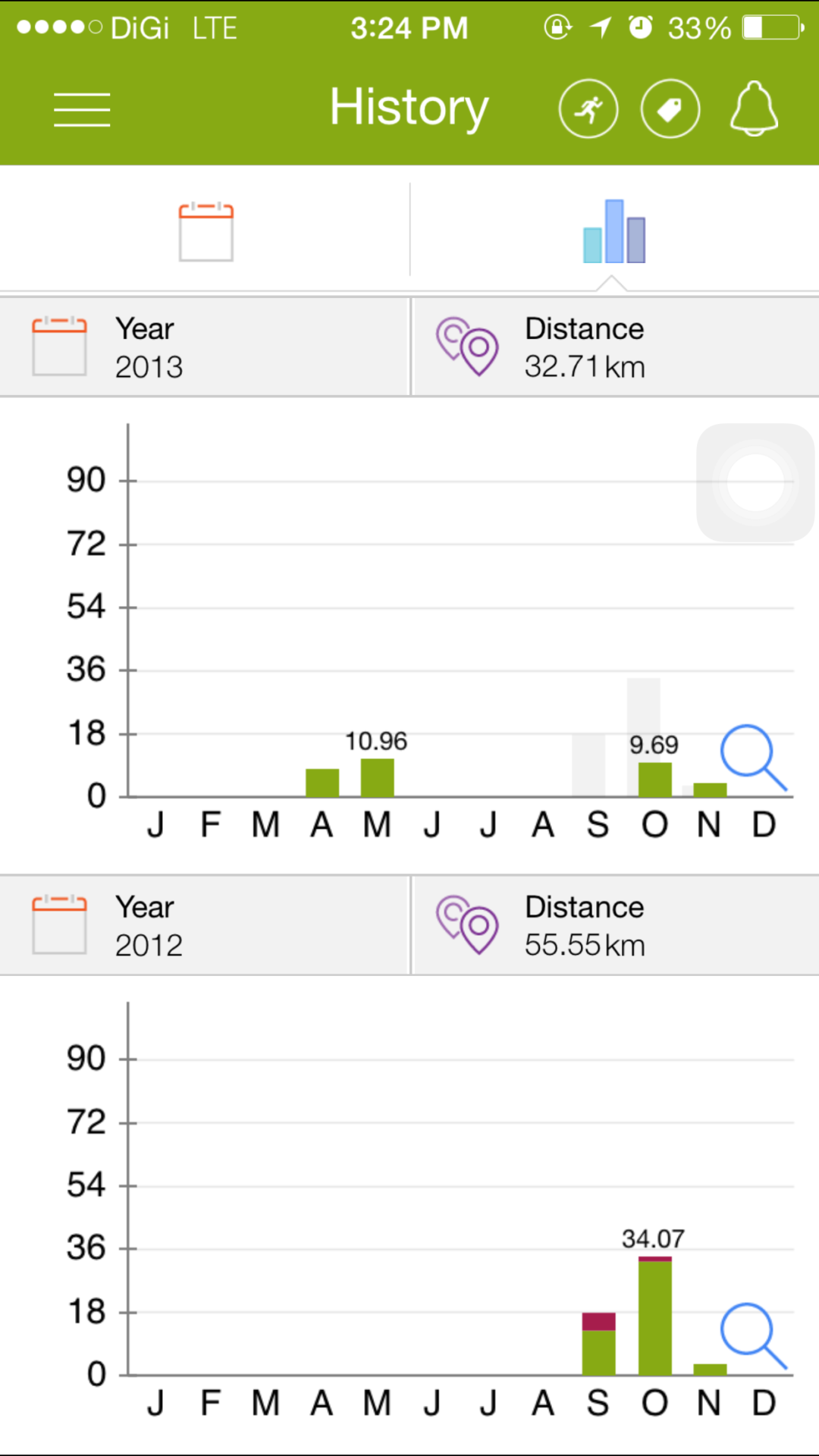Switch to the bar chart tab
Viewport: 819px width, 1456px height.
coord(614,231)
